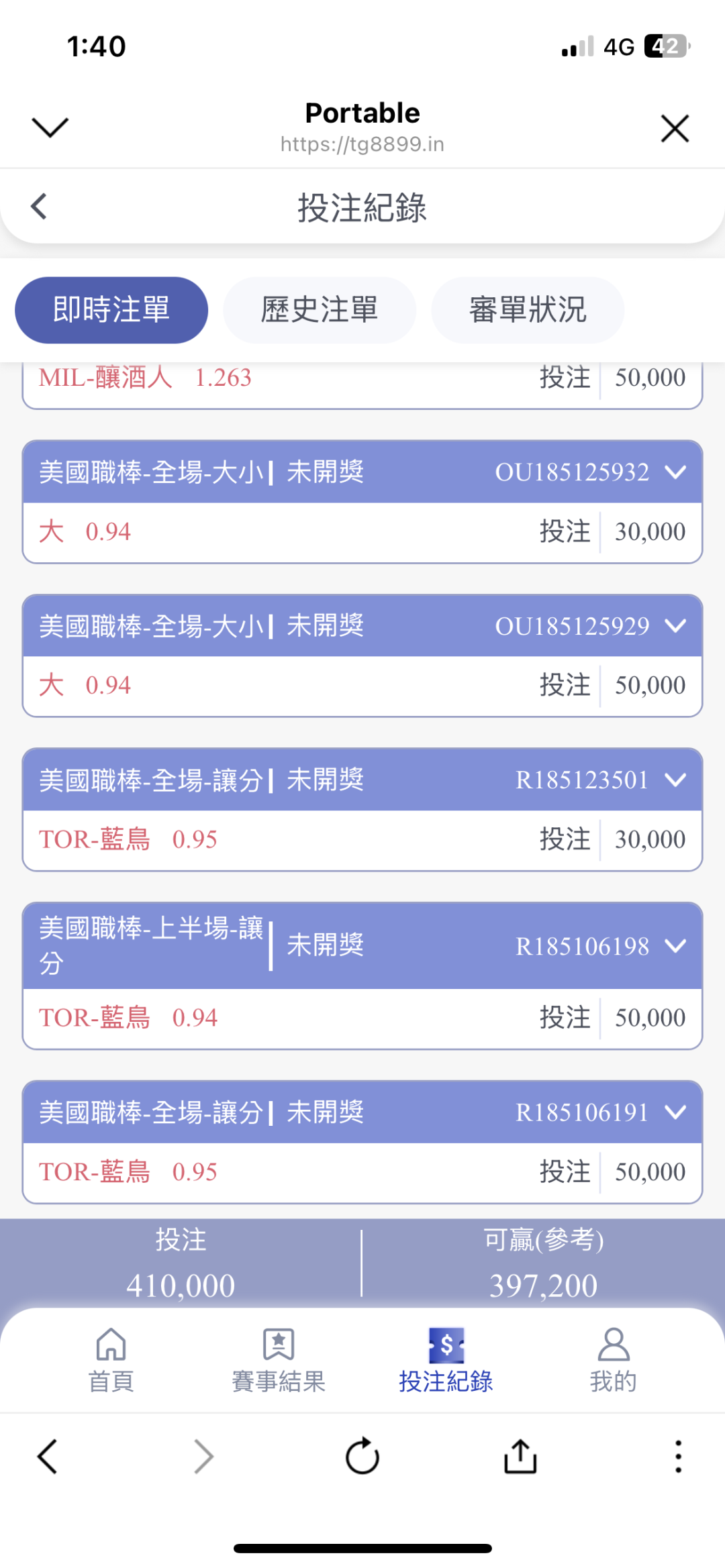Collapse the browser with the down chevron
This screenshot has height=1568, width=725.
50,127
